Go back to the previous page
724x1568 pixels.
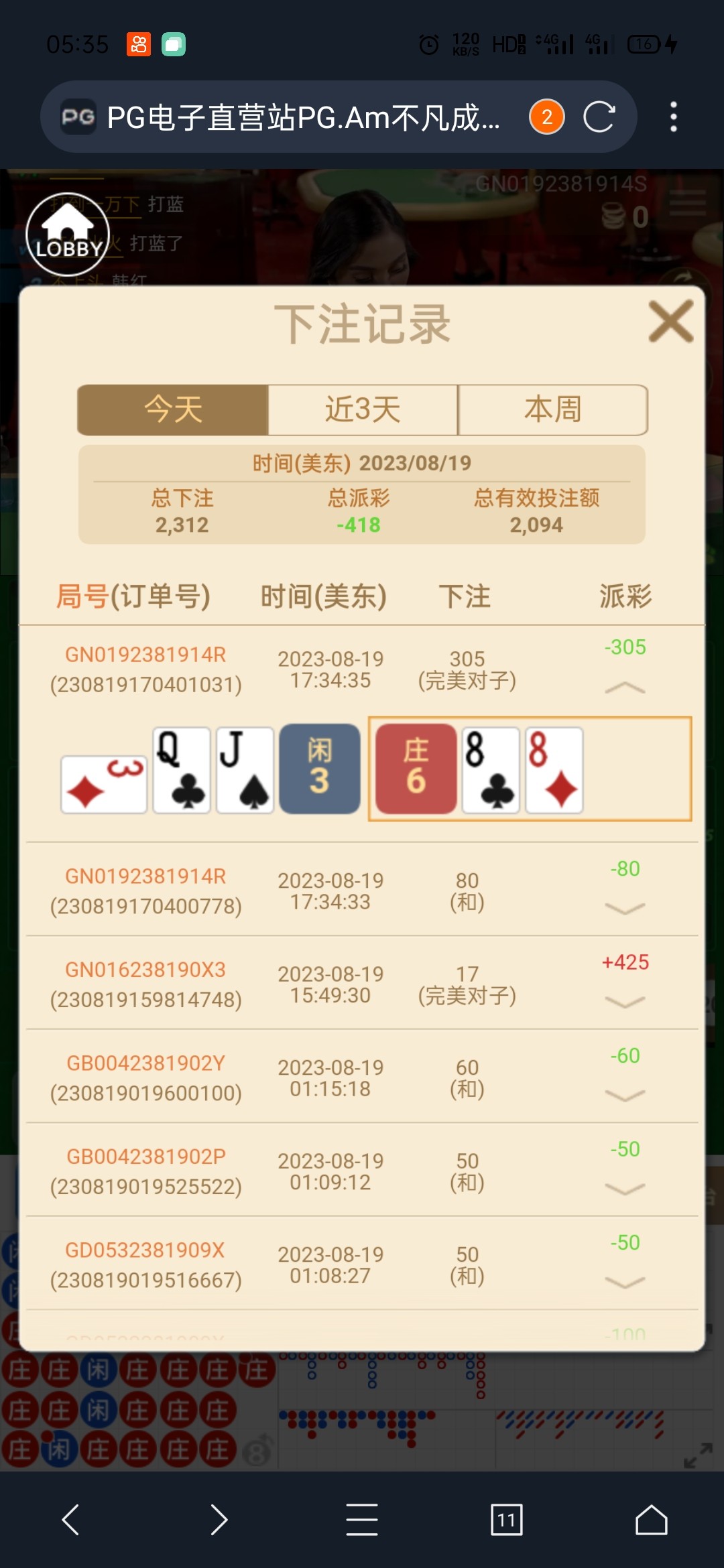click(71, 1520)
